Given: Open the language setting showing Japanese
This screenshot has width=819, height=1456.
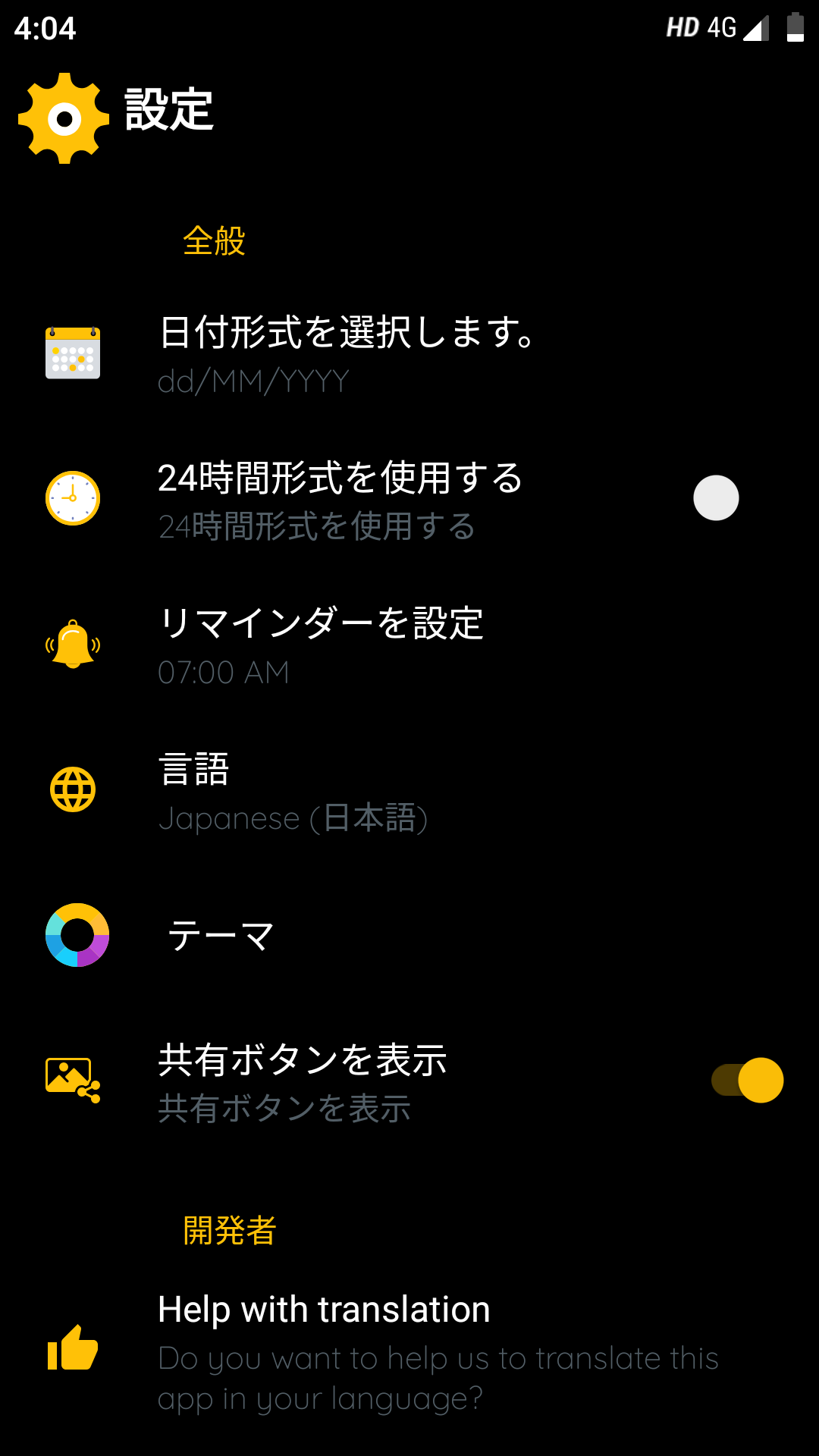Looking at the screenshot, I should coord(409,791).
